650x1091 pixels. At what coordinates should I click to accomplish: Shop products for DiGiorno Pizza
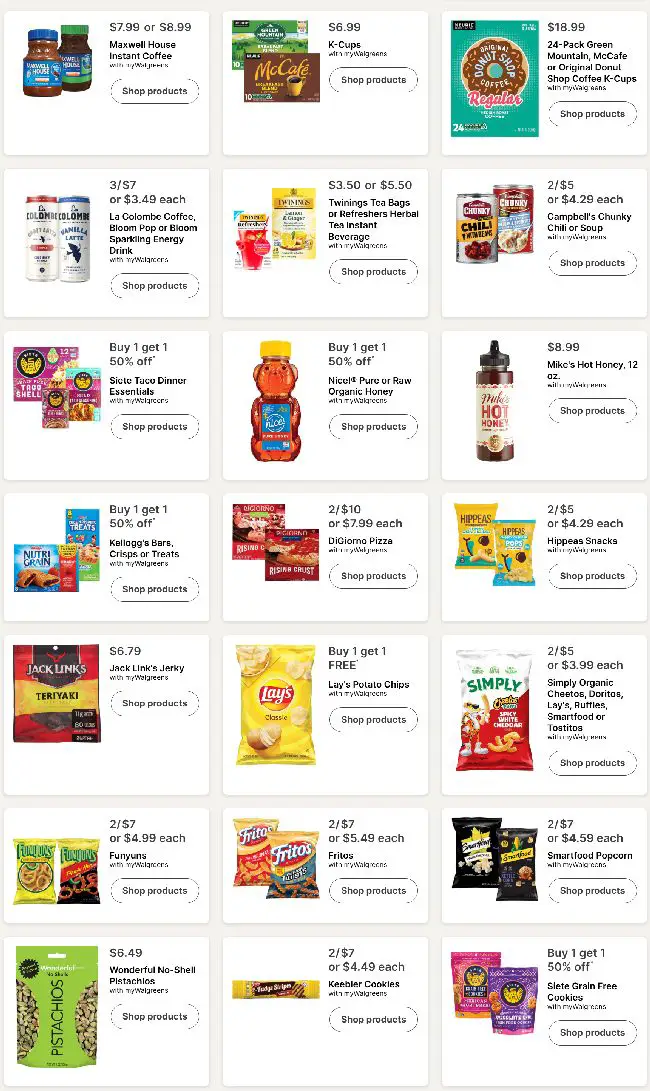pos(374,576)
